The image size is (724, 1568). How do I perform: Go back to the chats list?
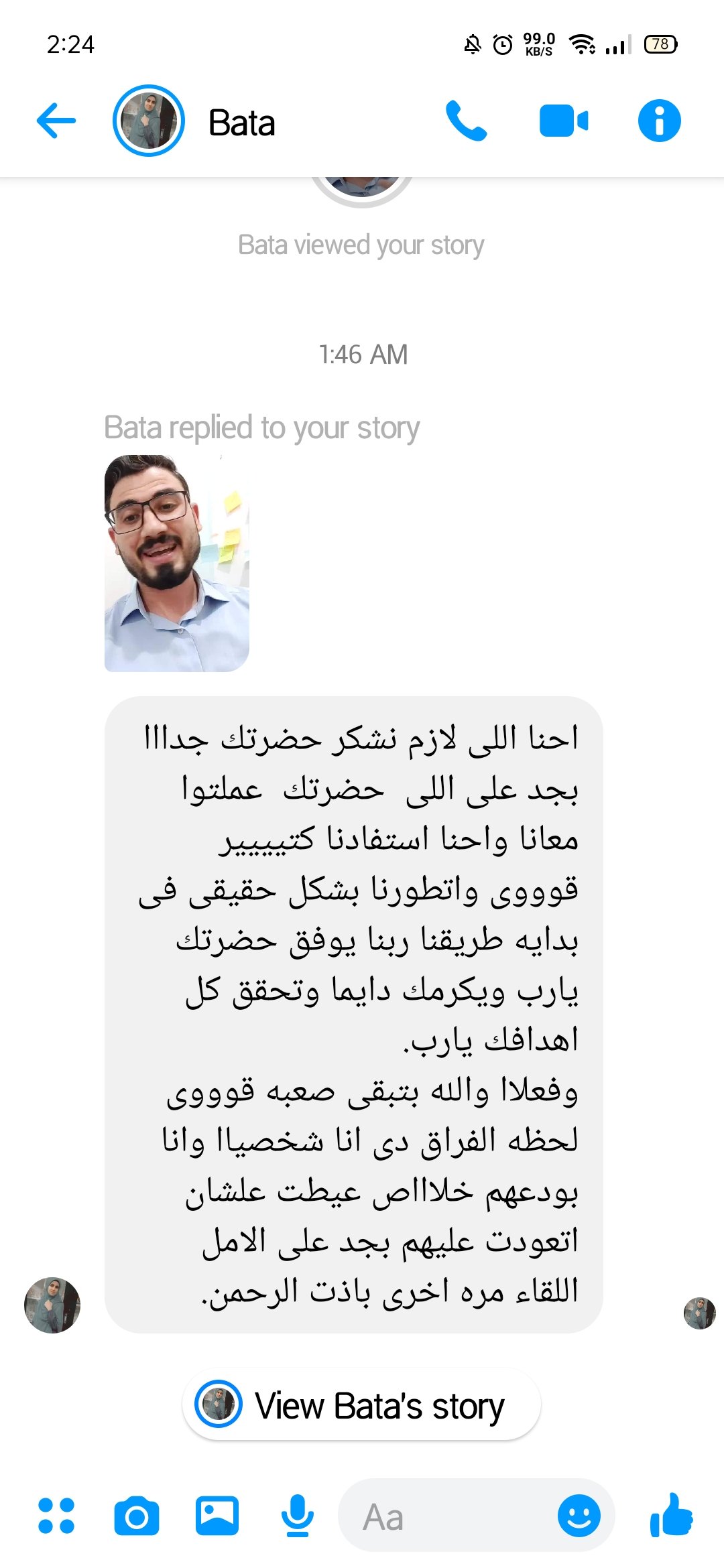click(x=56, y=121)
